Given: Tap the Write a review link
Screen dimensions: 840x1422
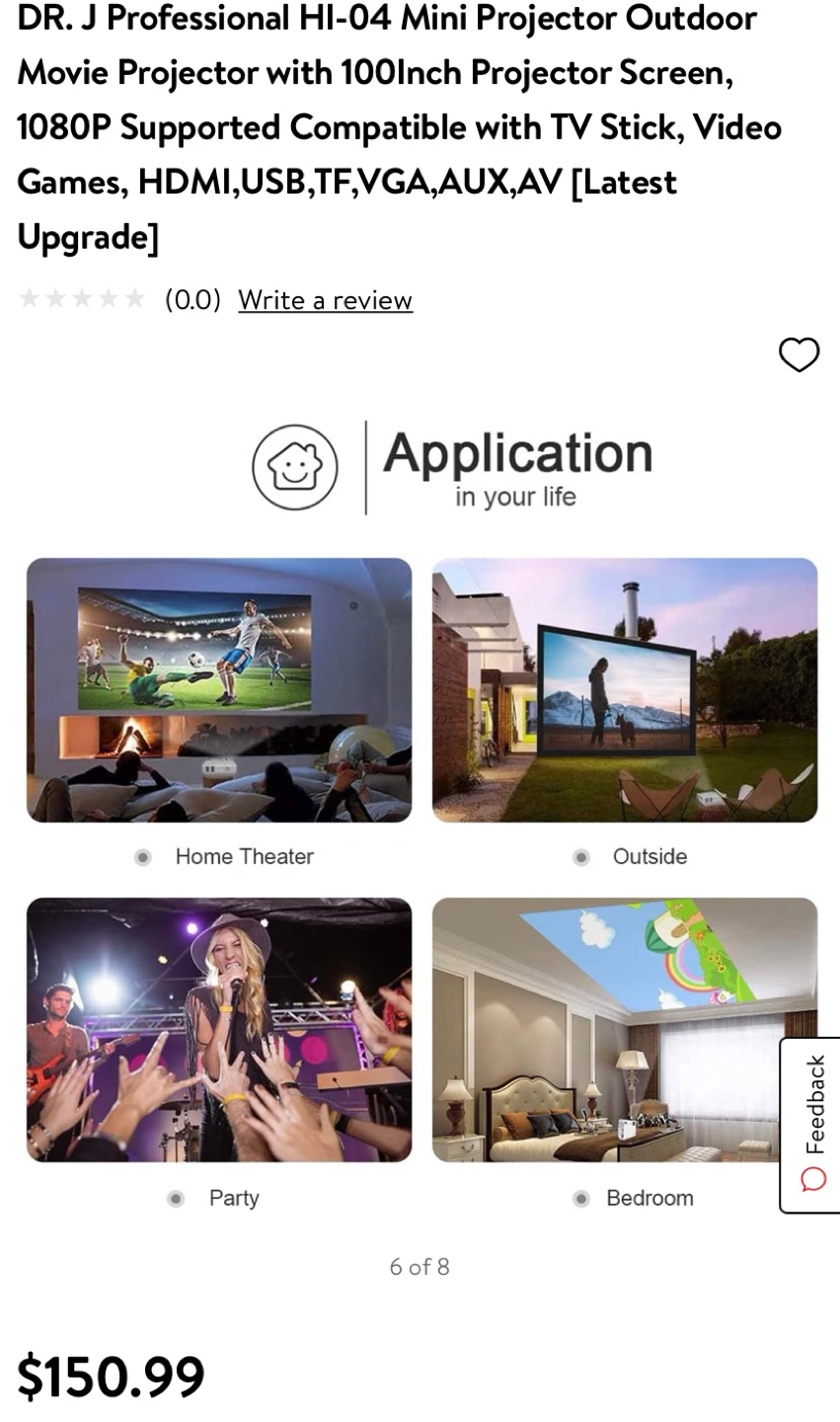Looking at the screenshot, I should click(325, 300).
